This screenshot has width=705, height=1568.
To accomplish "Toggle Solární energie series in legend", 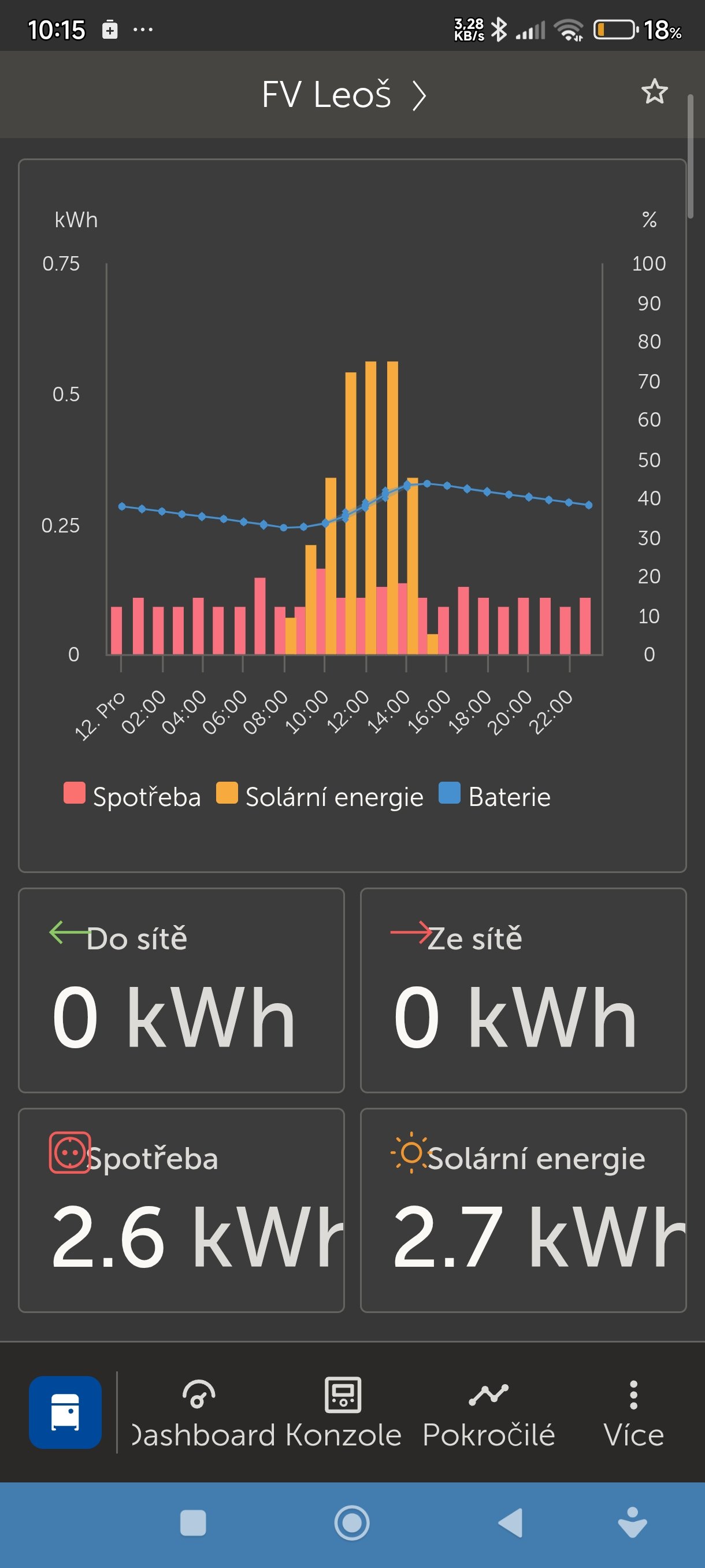I will pos(320,796).
